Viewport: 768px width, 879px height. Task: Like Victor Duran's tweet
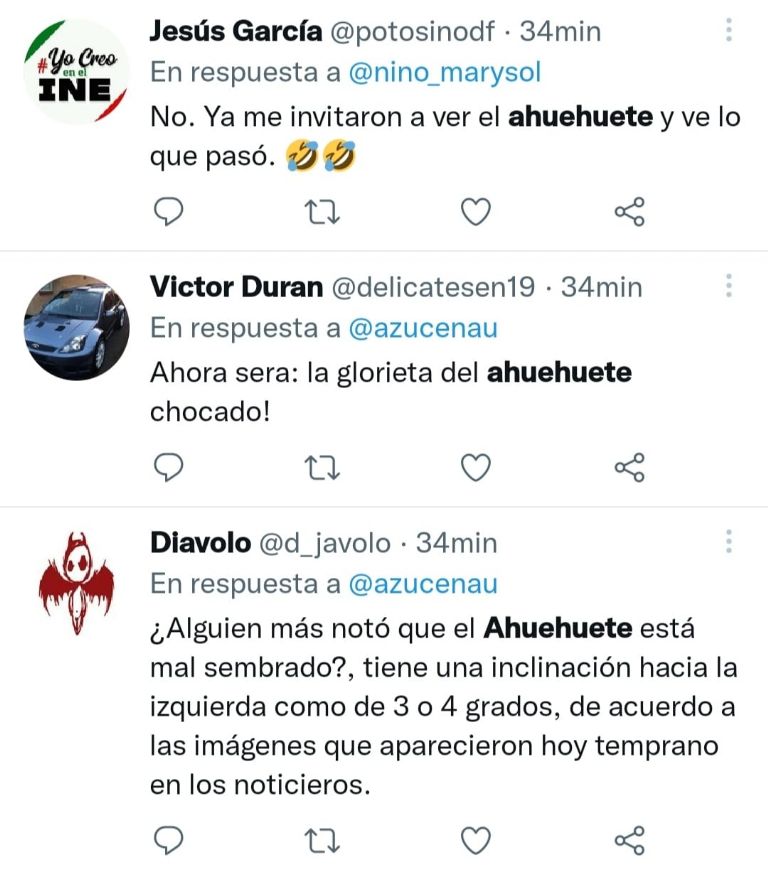pyautogui.click(x=476, y=467)
